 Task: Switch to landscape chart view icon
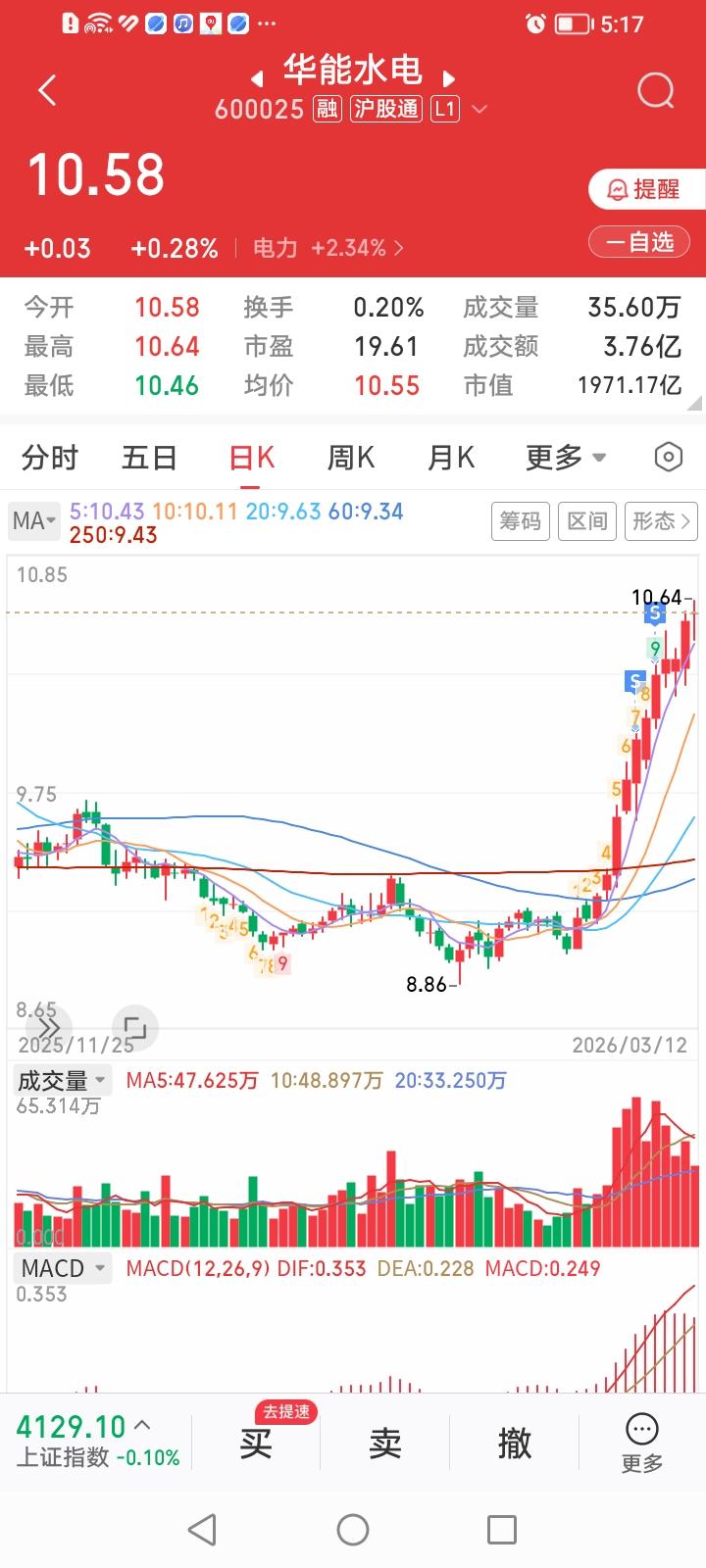click(x=134, y=1027)
